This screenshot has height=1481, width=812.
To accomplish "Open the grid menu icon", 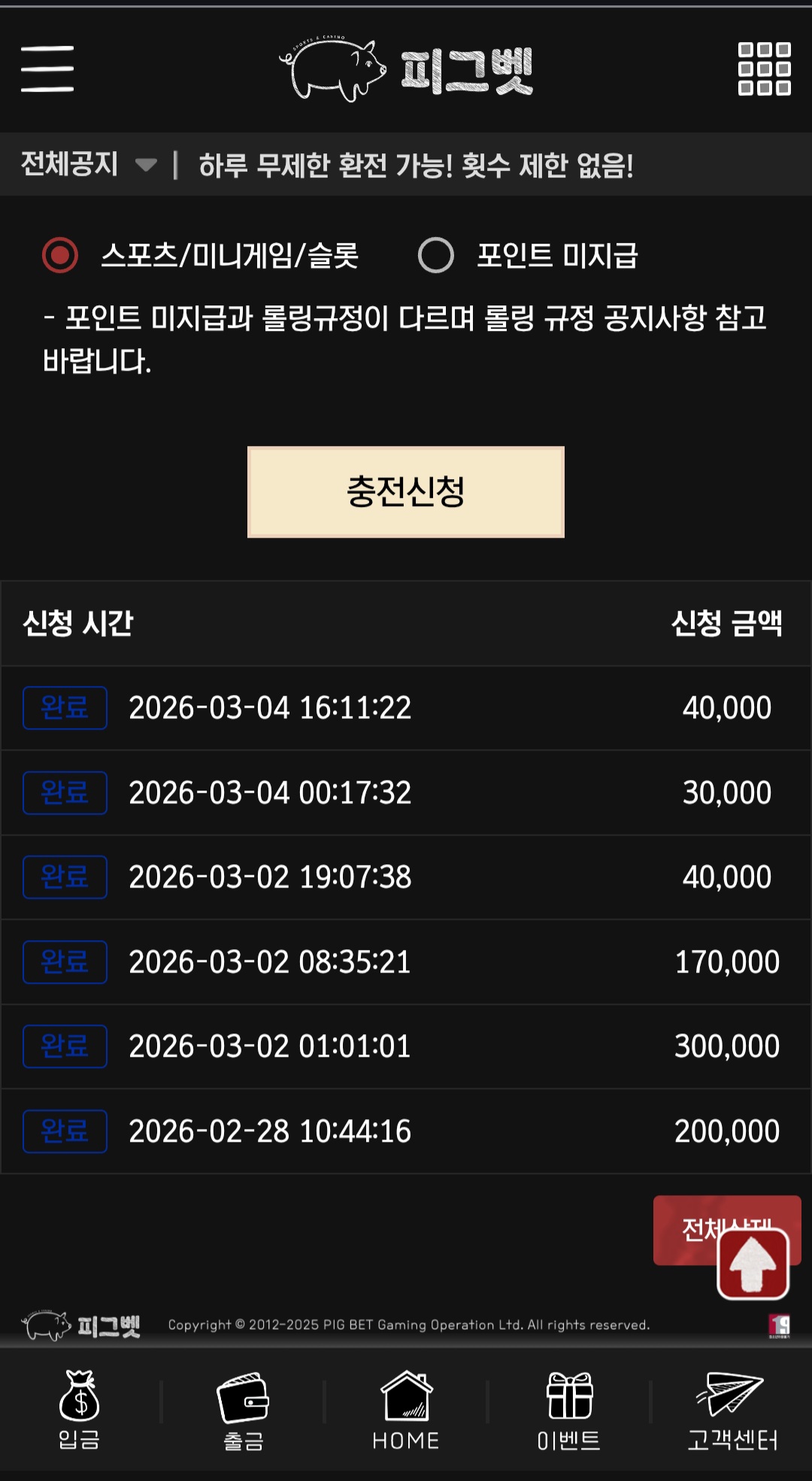I will pyautogui.click(x=764, y=68).
